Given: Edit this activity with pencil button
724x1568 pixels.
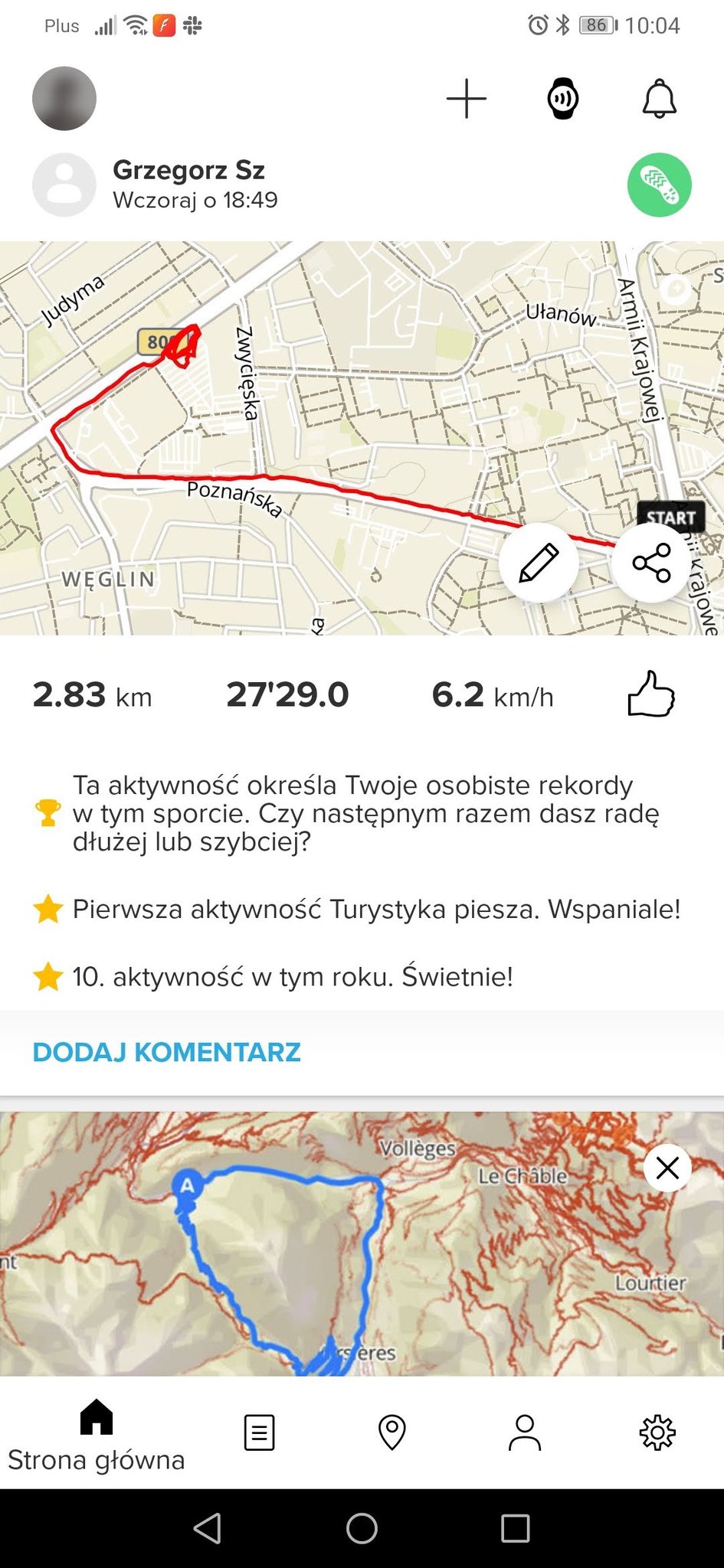Looking at the screenshot, I should coord(539,563).
